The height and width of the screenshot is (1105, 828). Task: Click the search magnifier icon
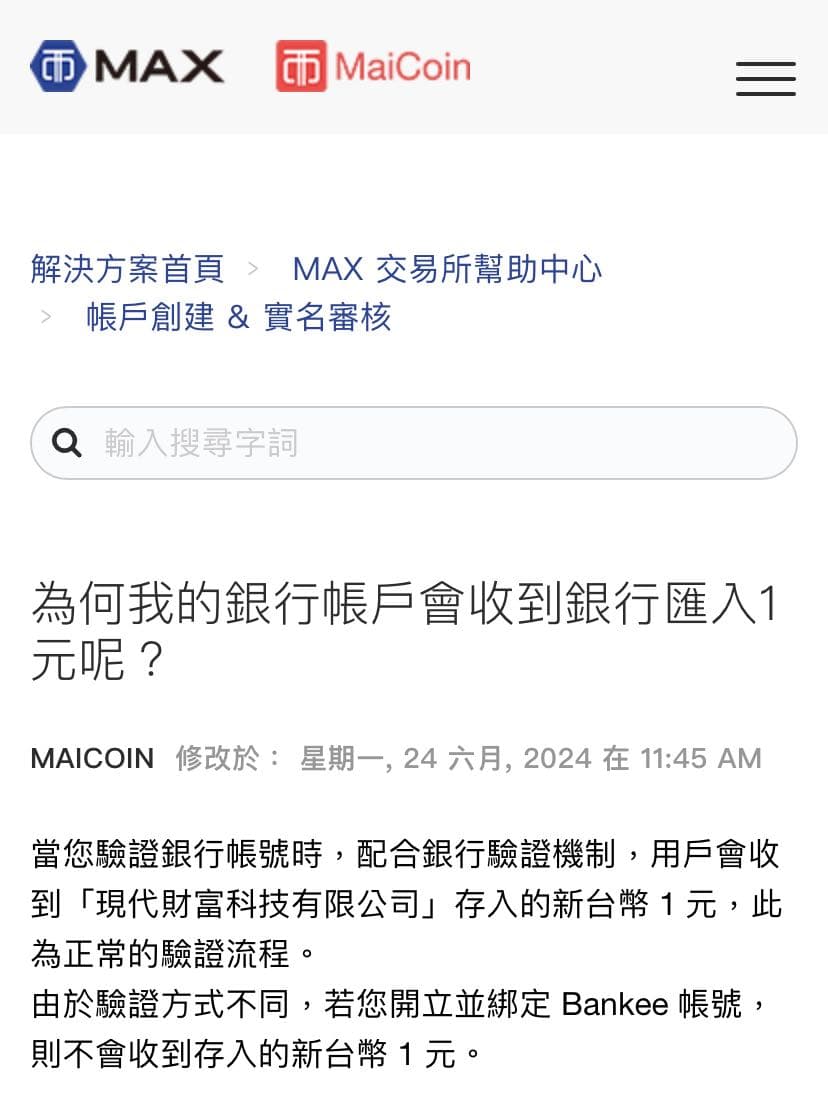coord(68,442)
